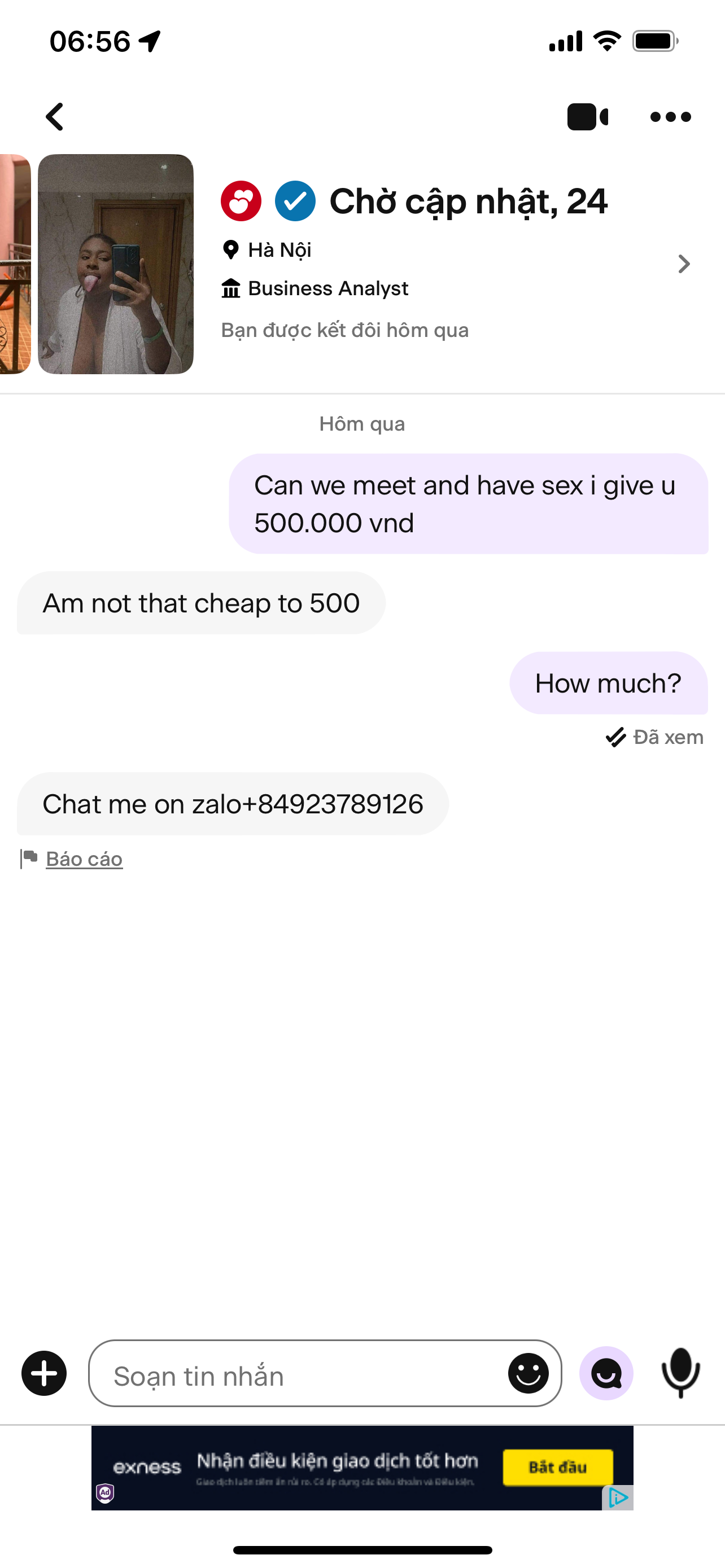
Task: Tap Bắt đầu on the Exness ad
Action: pos(557,1467)
